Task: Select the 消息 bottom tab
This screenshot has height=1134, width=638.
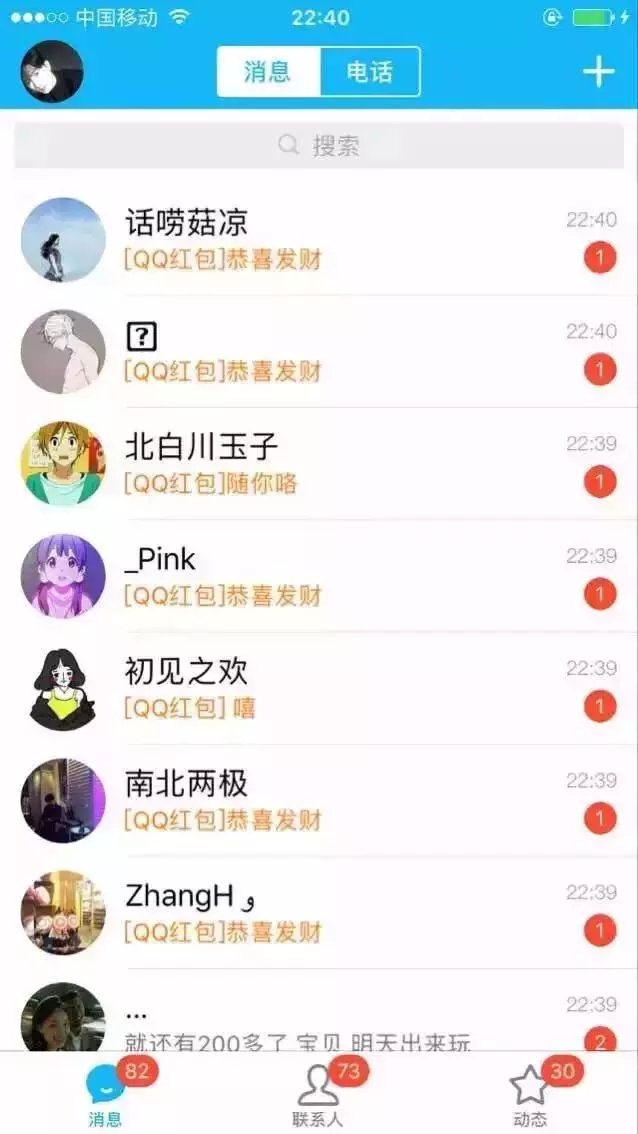Action: coord(106,1094)
